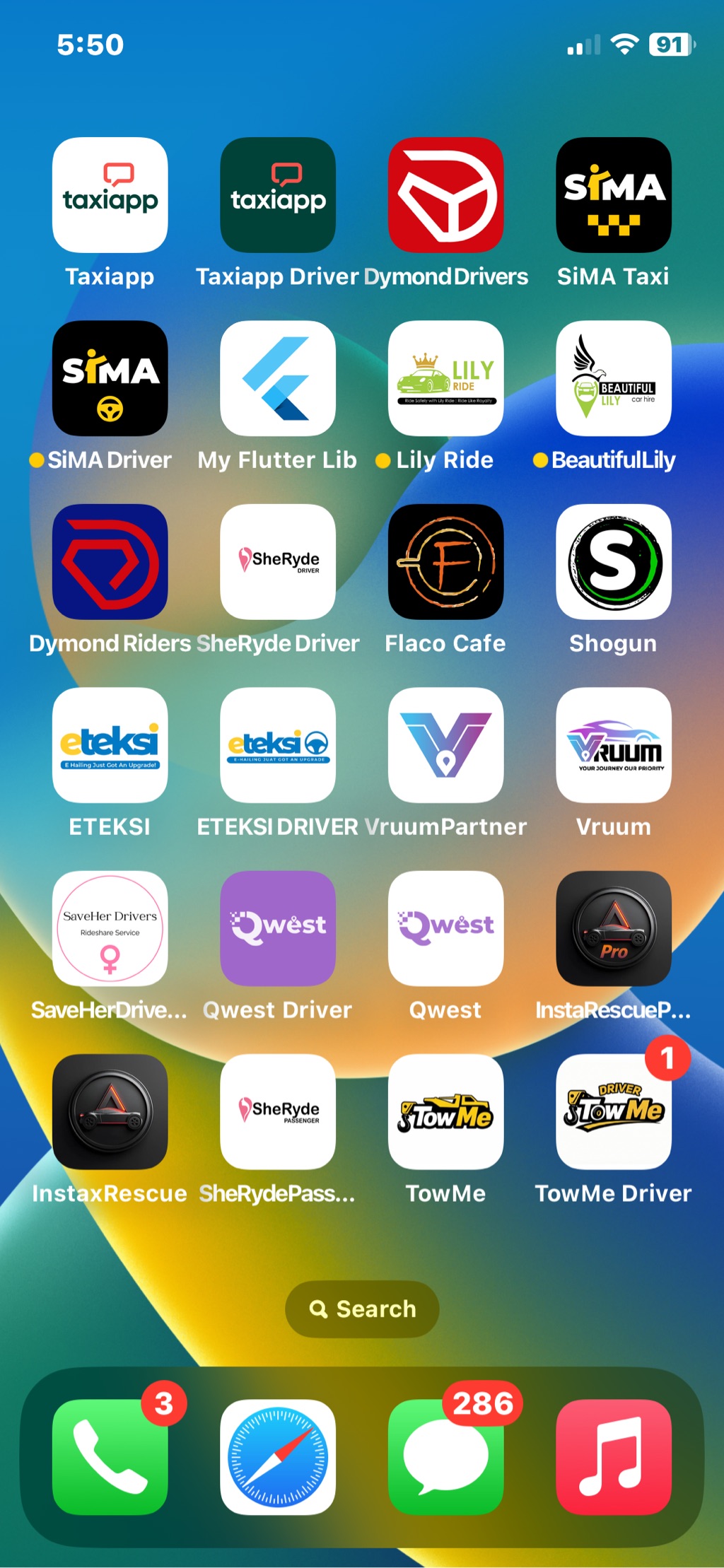Viewport: 724px width, 1568px height.
Task: Open the Phone app in the dock
Action: [x=110, y=1456]
